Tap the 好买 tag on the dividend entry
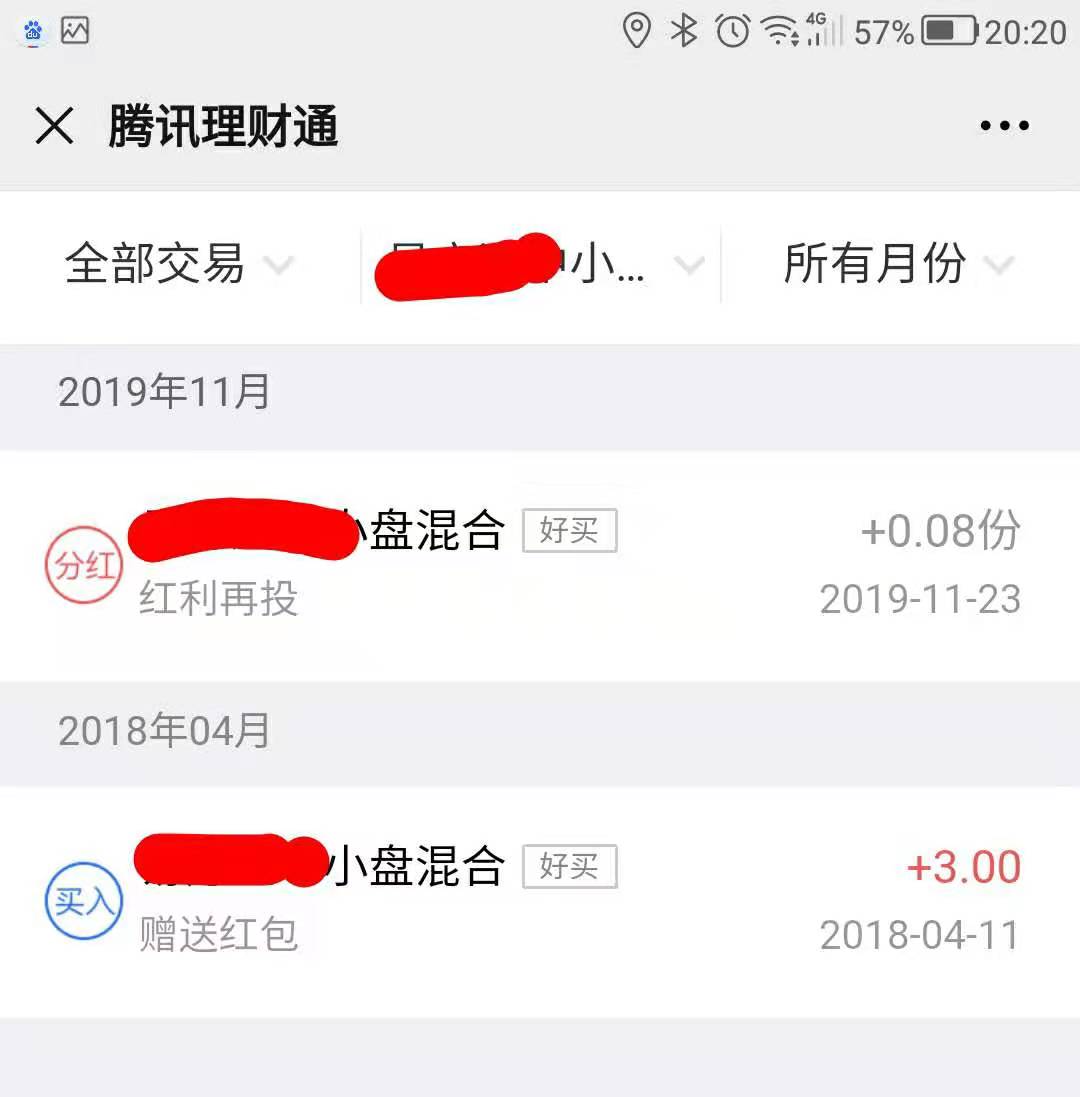The width and height of the screenshot is (1080, 1097). tap(569, 532)
